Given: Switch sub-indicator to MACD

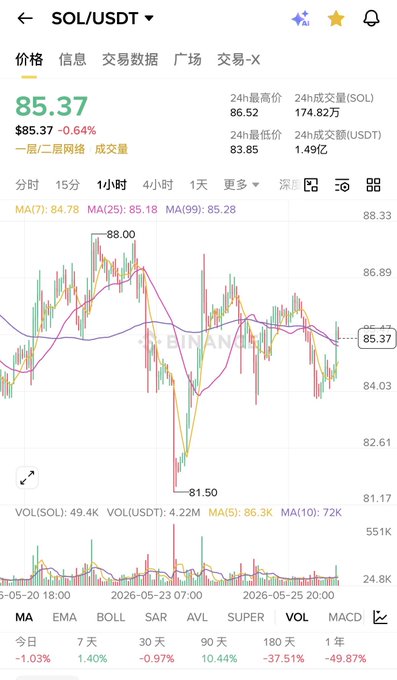Looking at the screenshot, I should (x=345, y=617).
